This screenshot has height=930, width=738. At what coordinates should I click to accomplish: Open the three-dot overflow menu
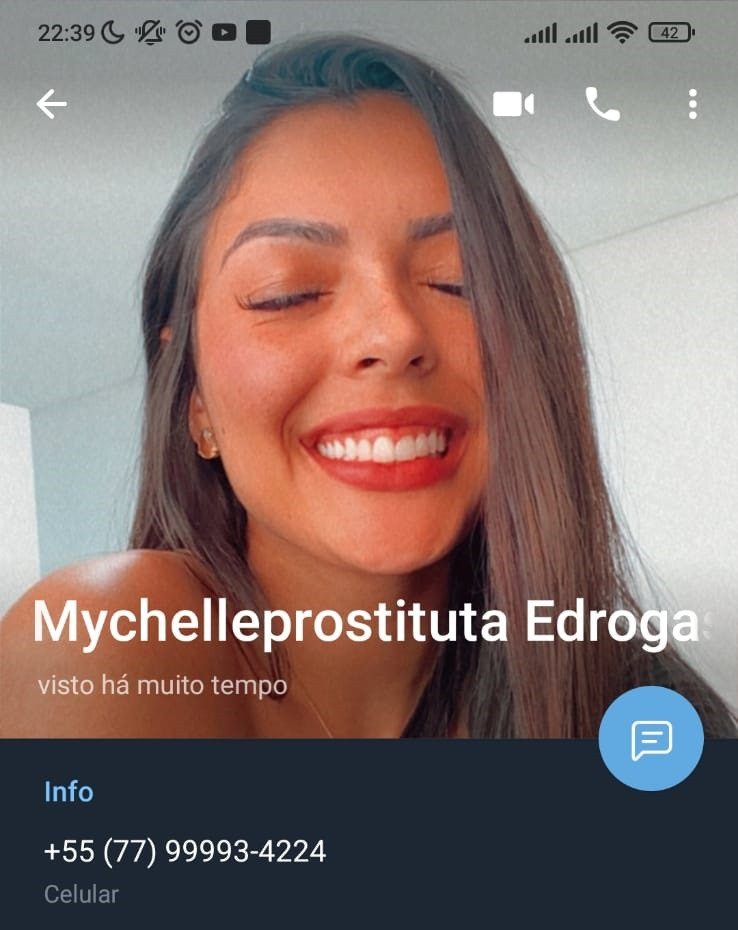(x=692, y=104)
